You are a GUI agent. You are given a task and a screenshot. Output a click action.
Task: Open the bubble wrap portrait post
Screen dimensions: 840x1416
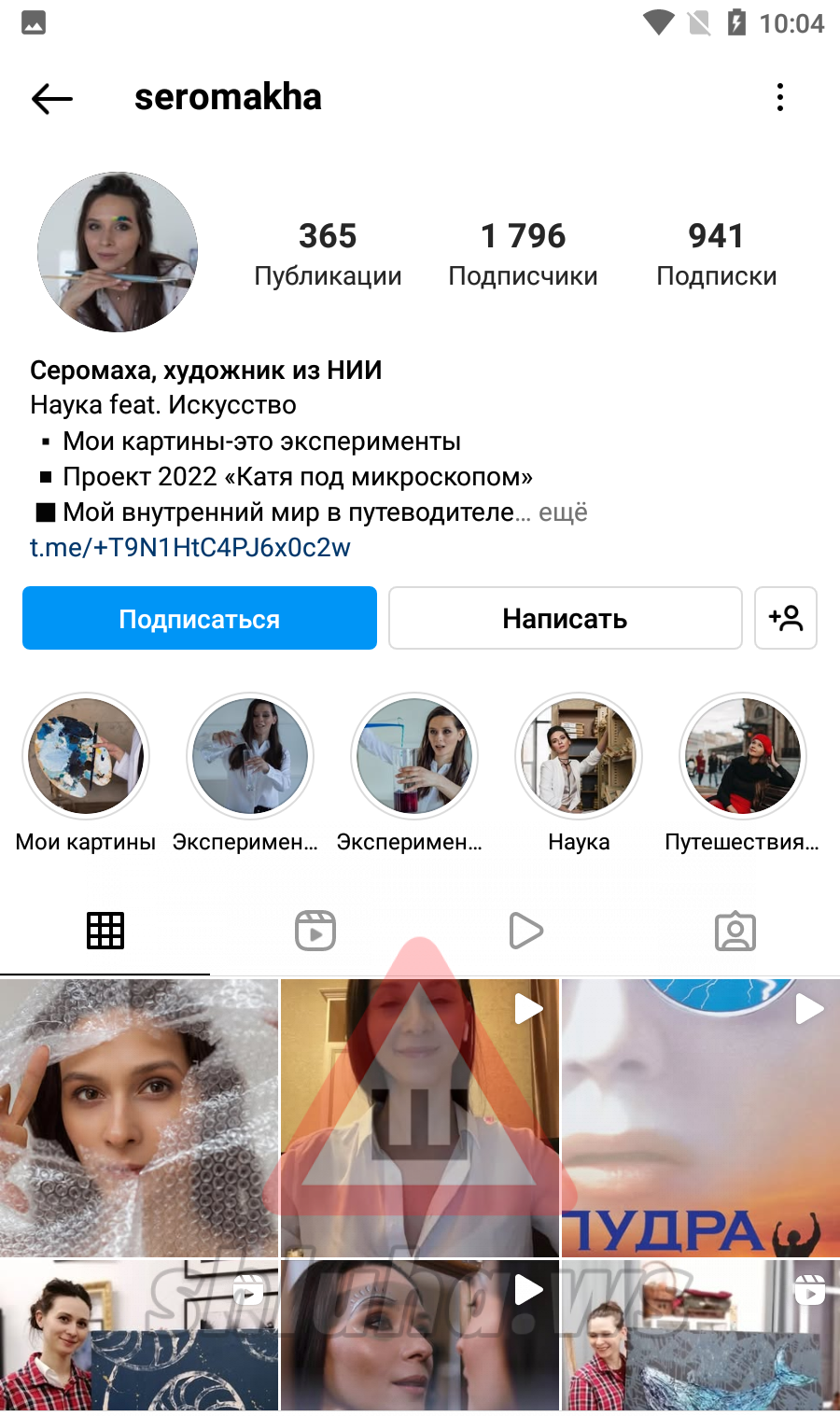[139, 1117]
